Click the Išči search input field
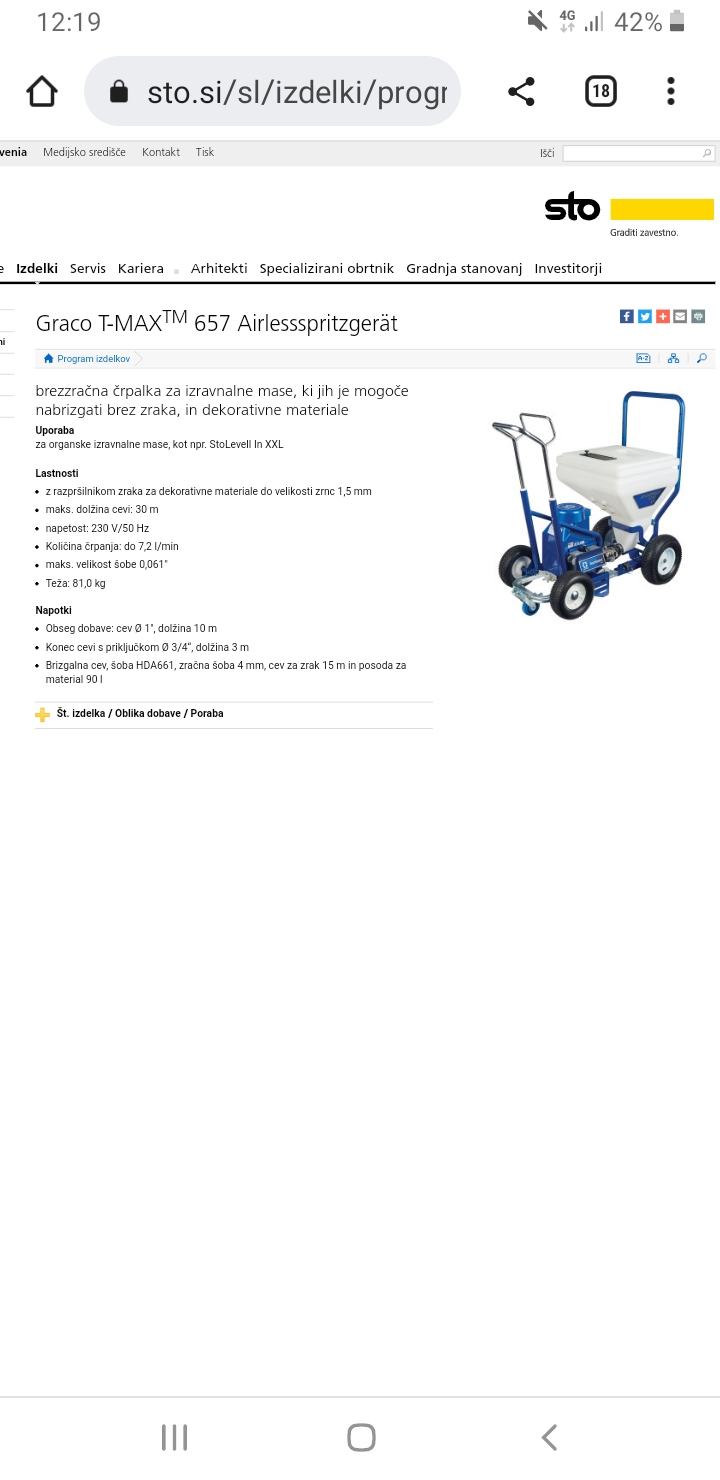This screenshot has width=720, height=1480. click(x=635, y=153)
